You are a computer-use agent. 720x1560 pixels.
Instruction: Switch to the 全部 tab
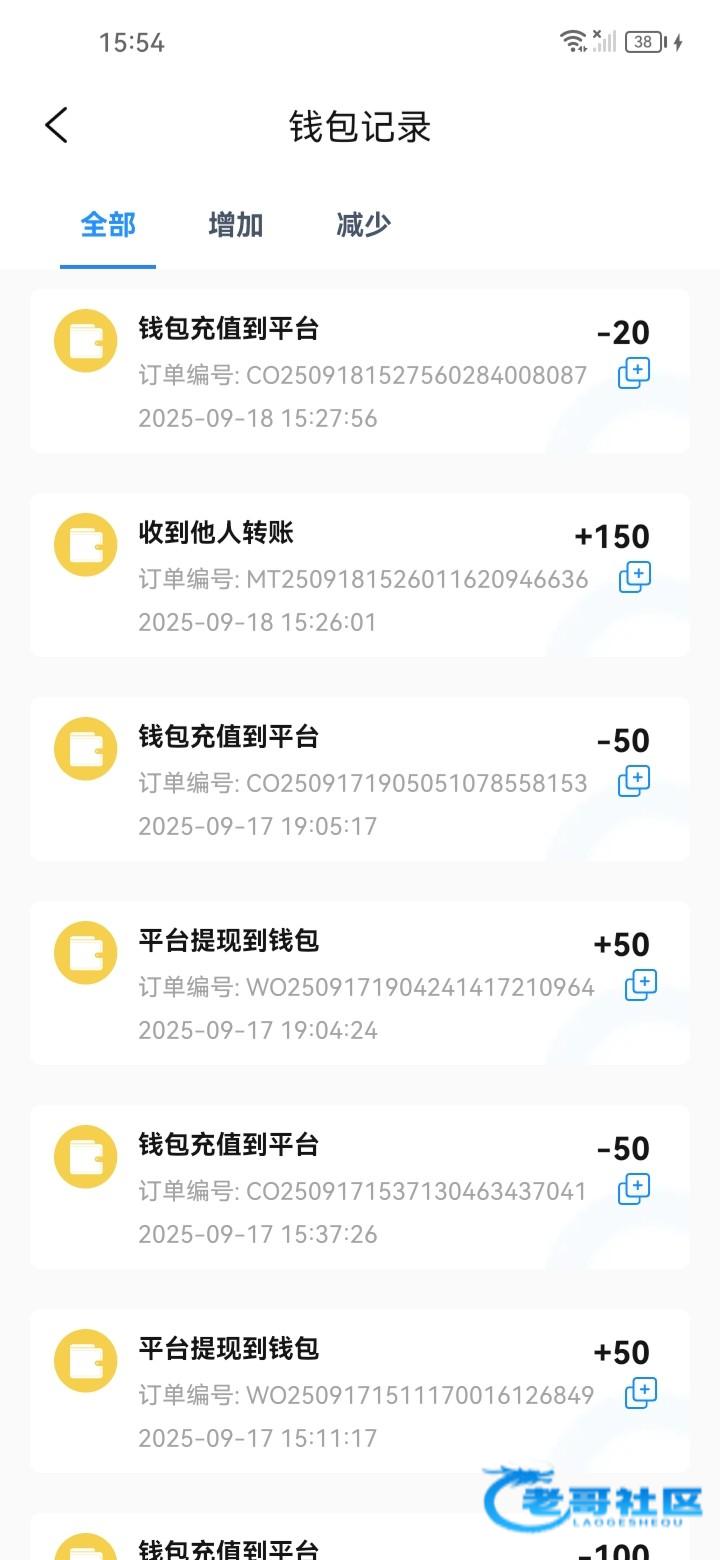click(108, 225)
